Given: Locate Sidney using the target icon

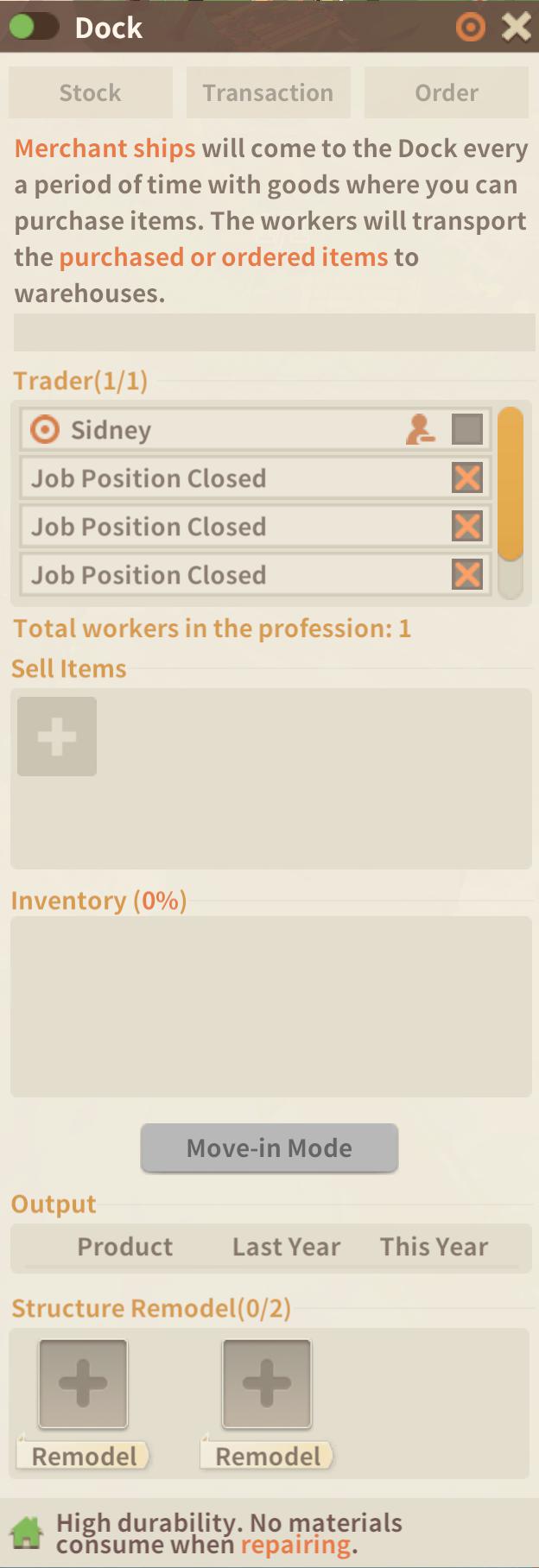Looking at the screenshot, I should (45, 429).
